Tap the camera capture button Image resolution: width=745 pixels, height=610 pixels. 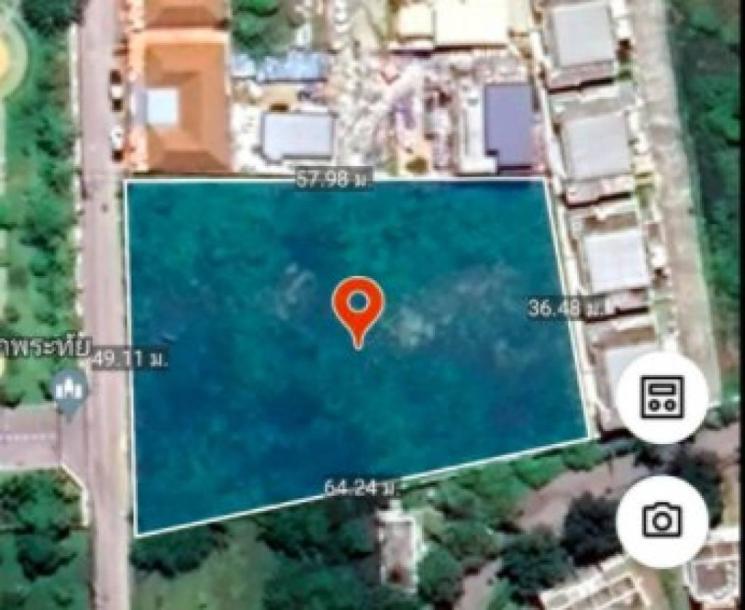coord(661,520)
